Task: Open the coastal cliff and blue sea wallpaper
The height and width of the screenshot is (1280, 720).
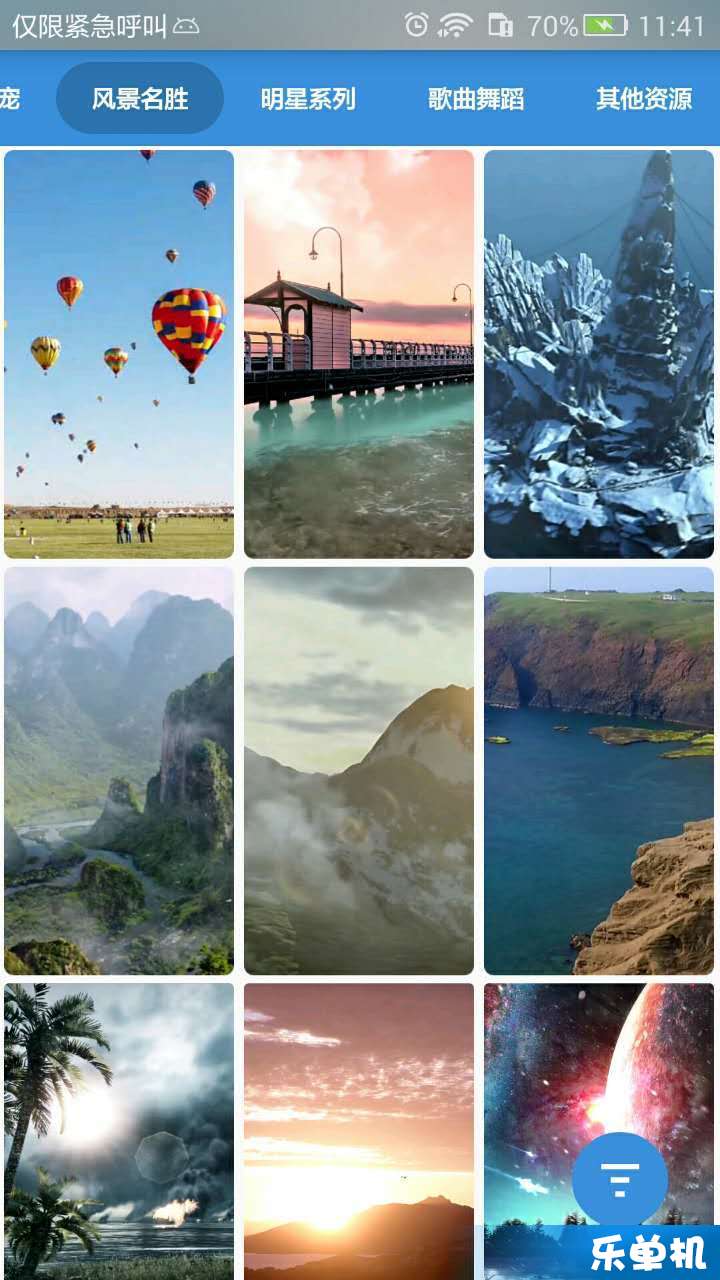Action: point(599,771)
